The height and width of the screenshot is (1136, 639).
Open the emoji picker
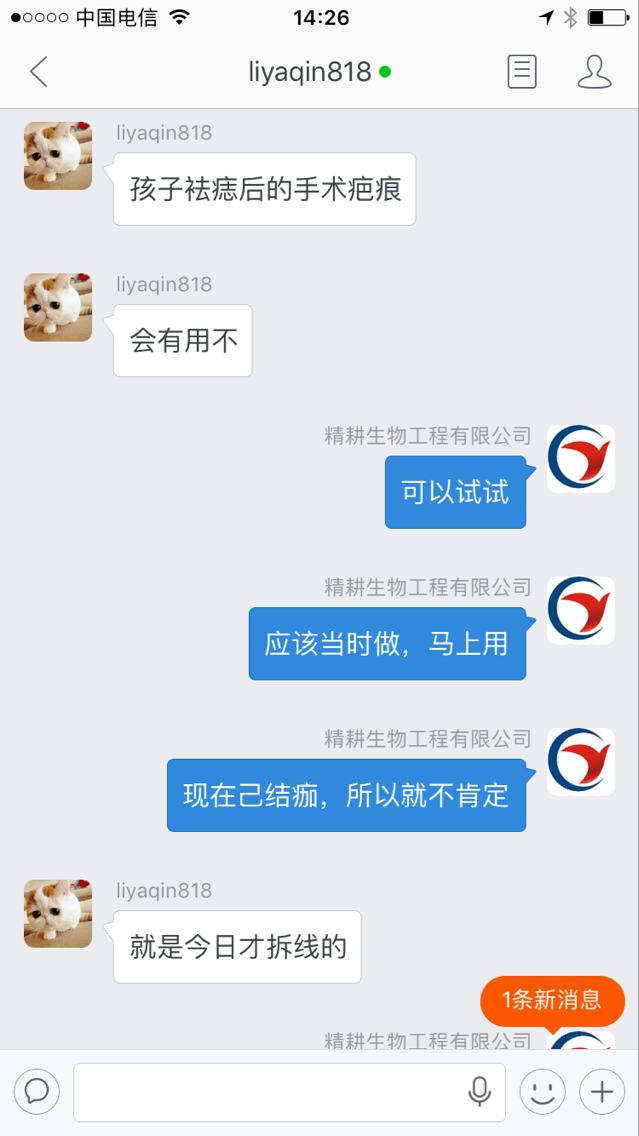click(542, 1091)
